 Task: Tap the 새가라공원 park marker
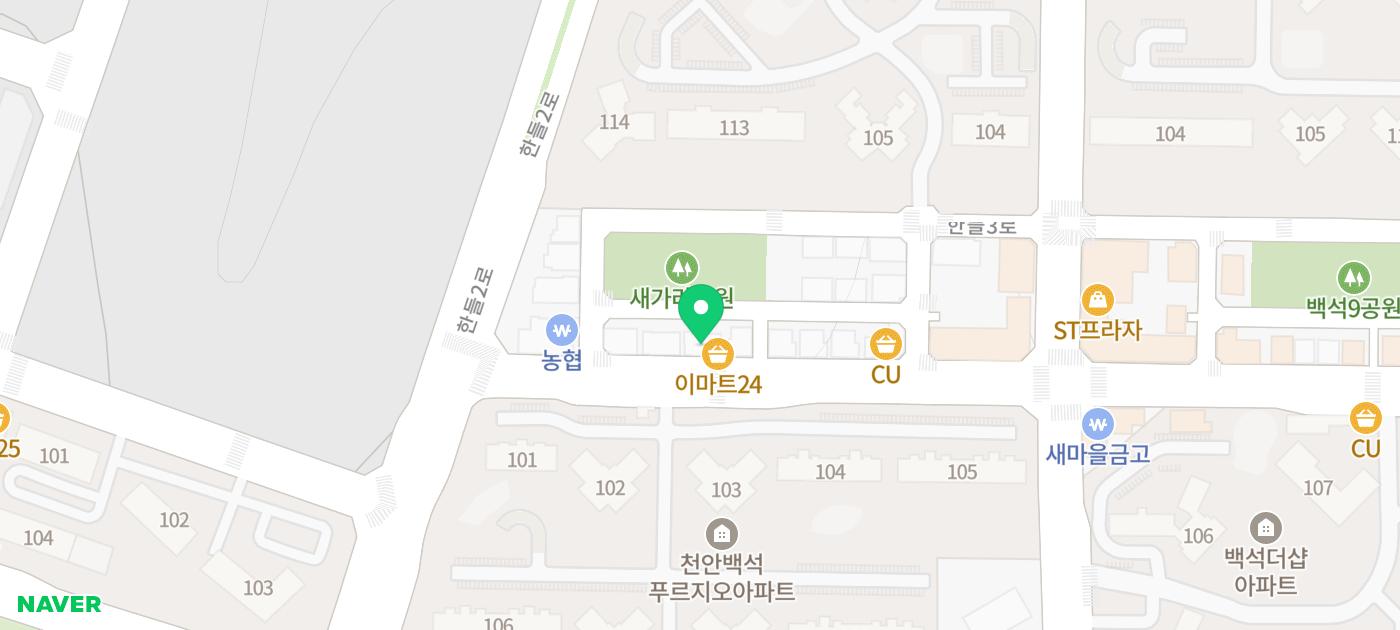(x=682, y=268)
